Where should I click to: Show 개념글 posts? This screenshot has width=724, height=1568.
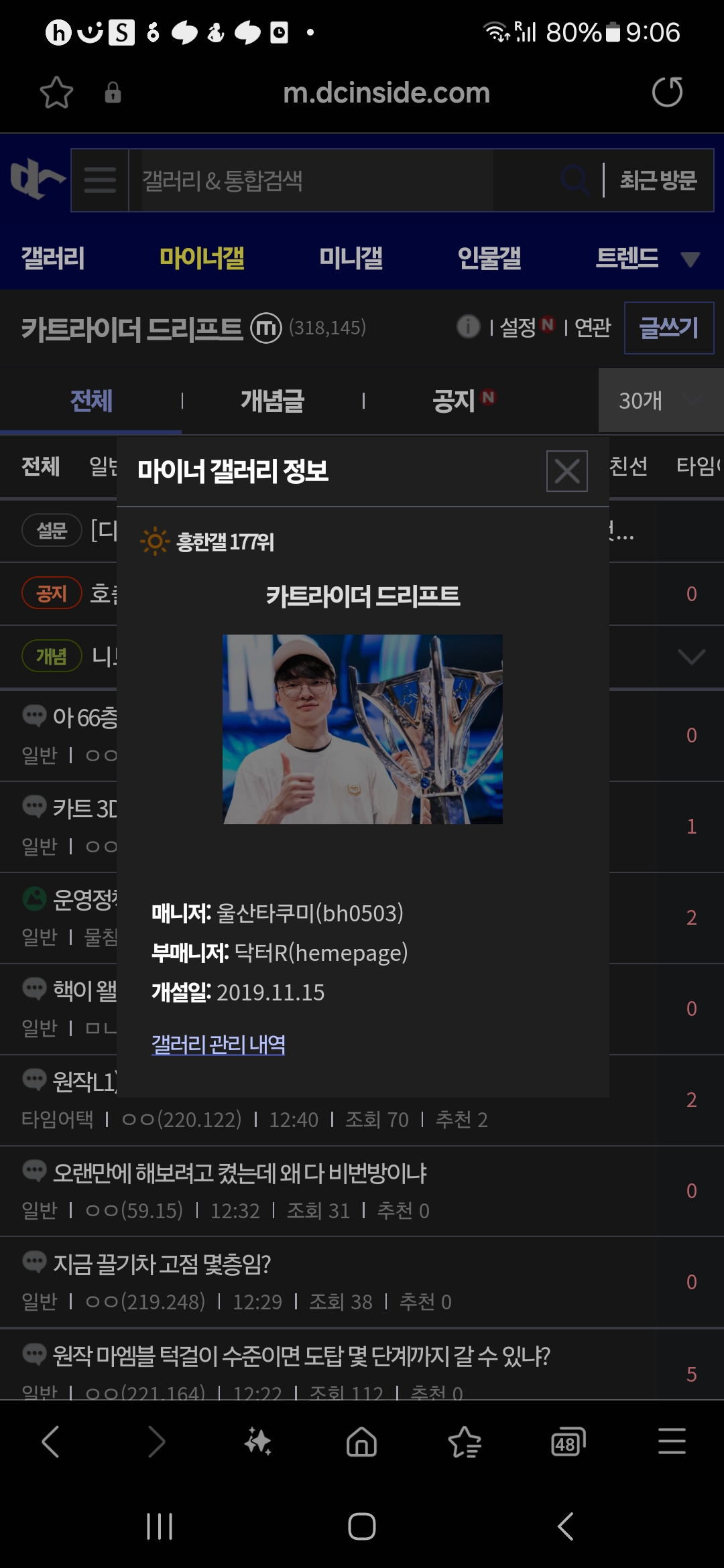[272, 401]
